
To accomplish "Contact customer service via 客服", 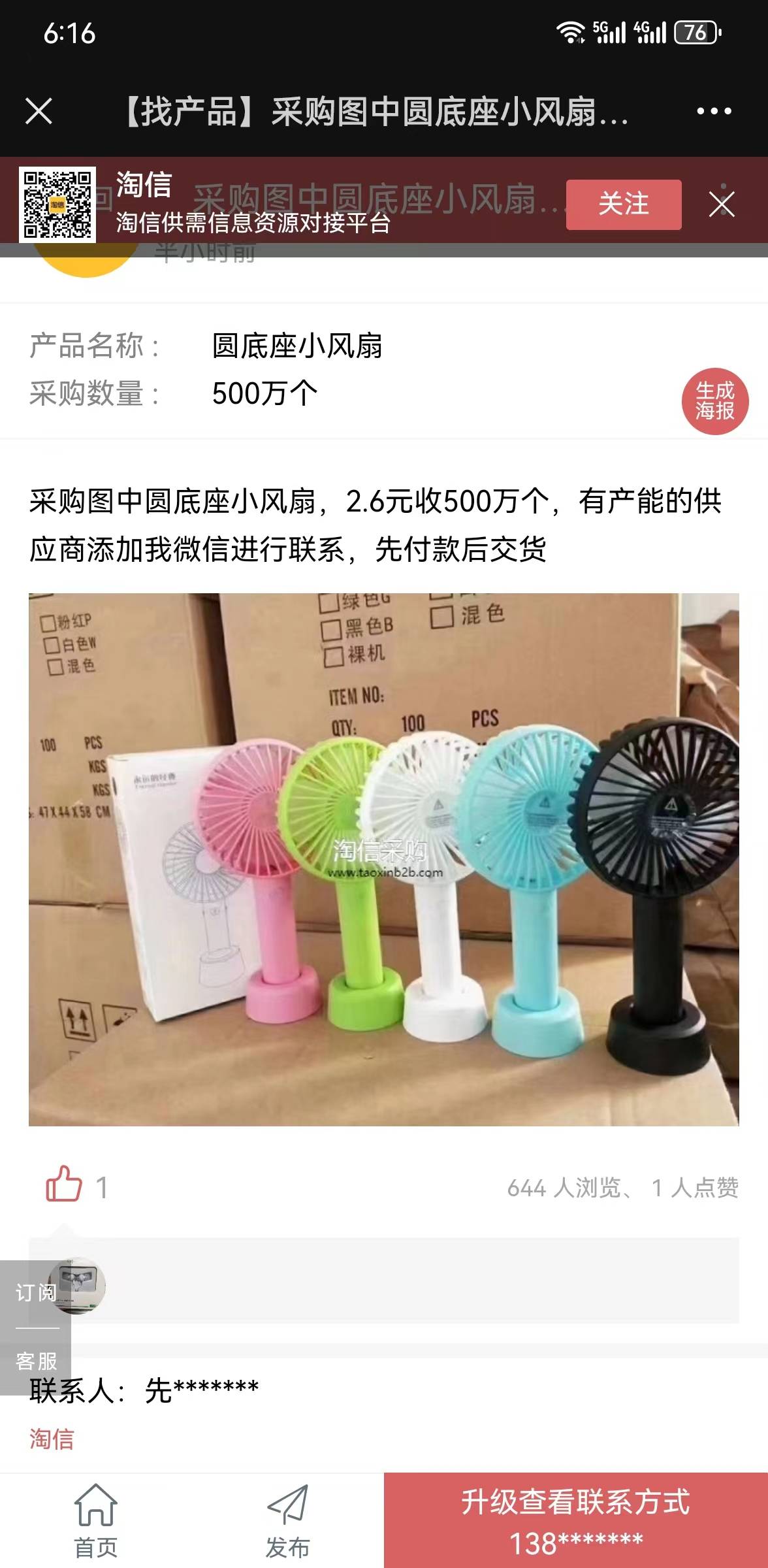I will coord(36,1361).
